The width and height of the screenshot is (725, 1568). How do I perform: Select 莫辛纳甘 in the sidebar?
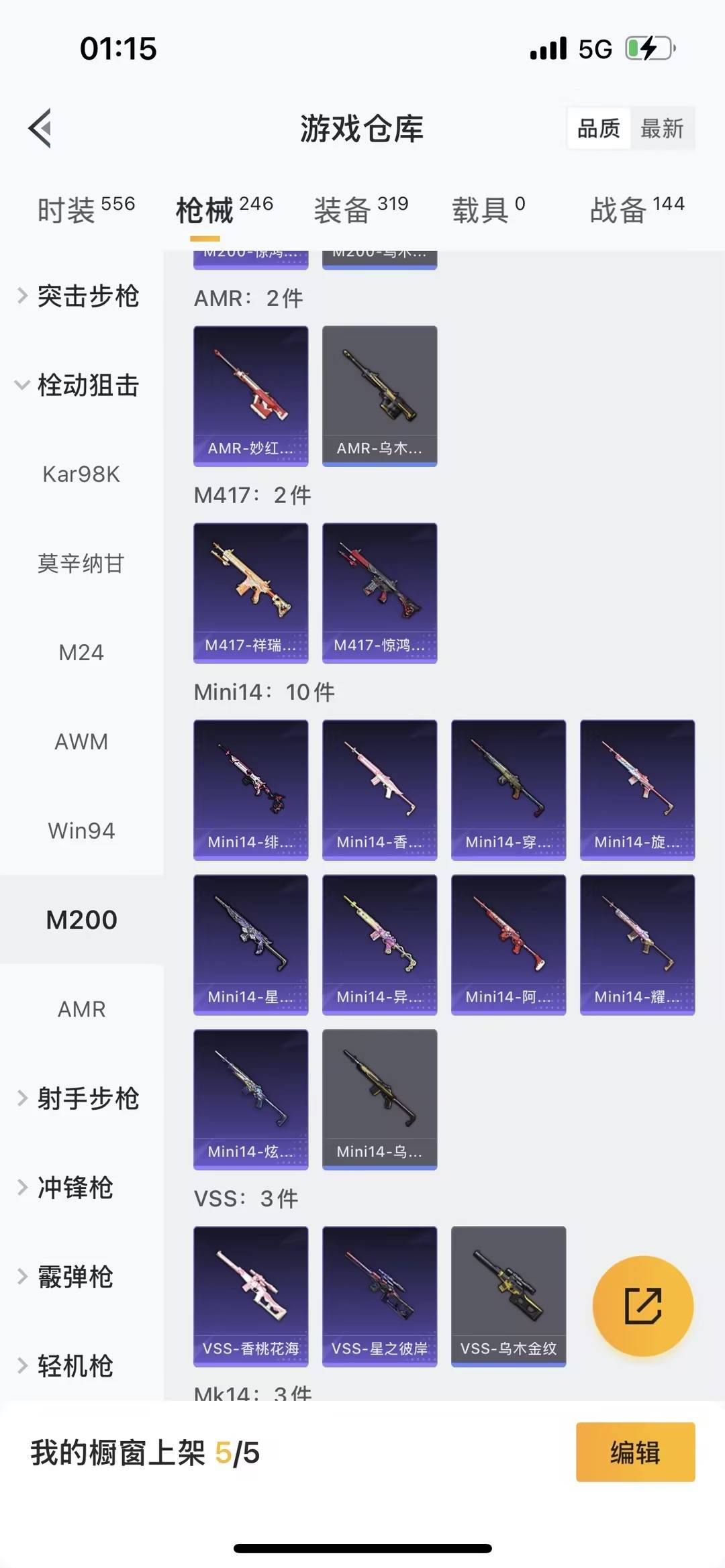pos(81,564)
